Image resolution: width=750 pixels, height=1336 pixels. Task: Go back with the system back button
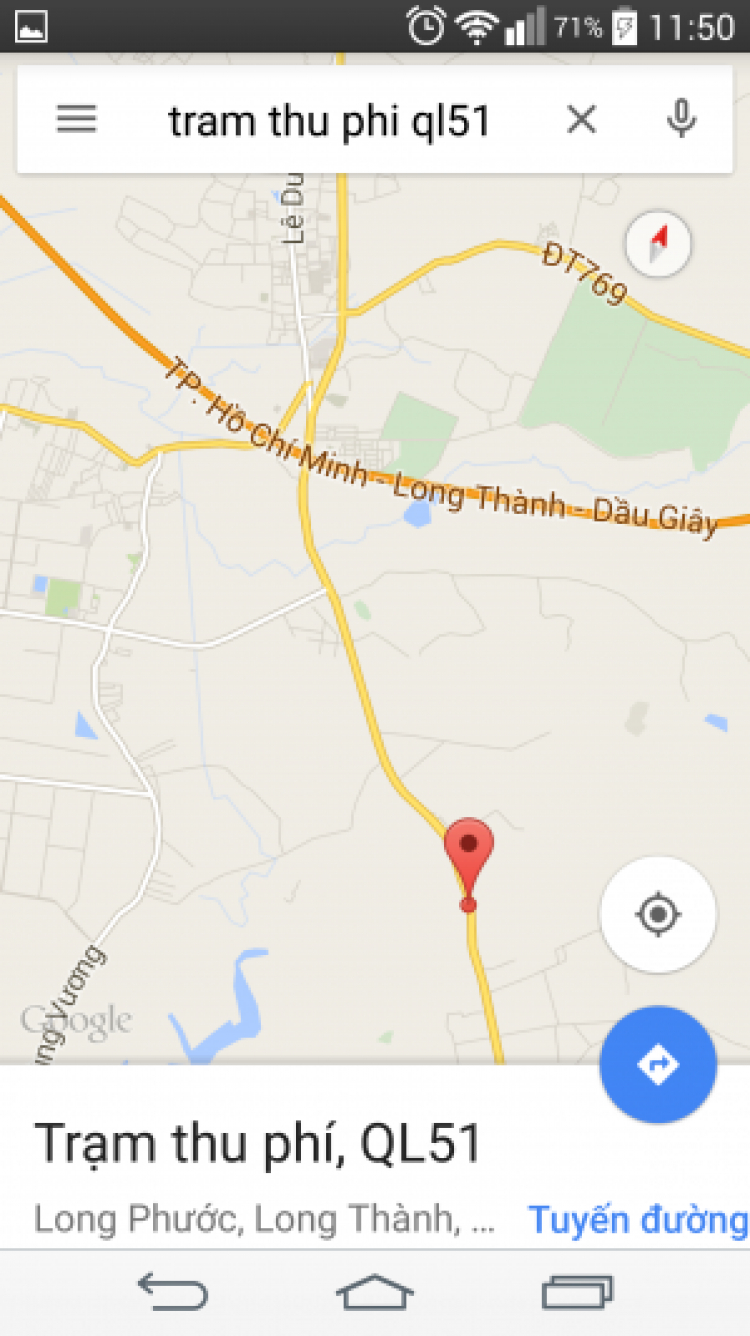[172, 1292]
